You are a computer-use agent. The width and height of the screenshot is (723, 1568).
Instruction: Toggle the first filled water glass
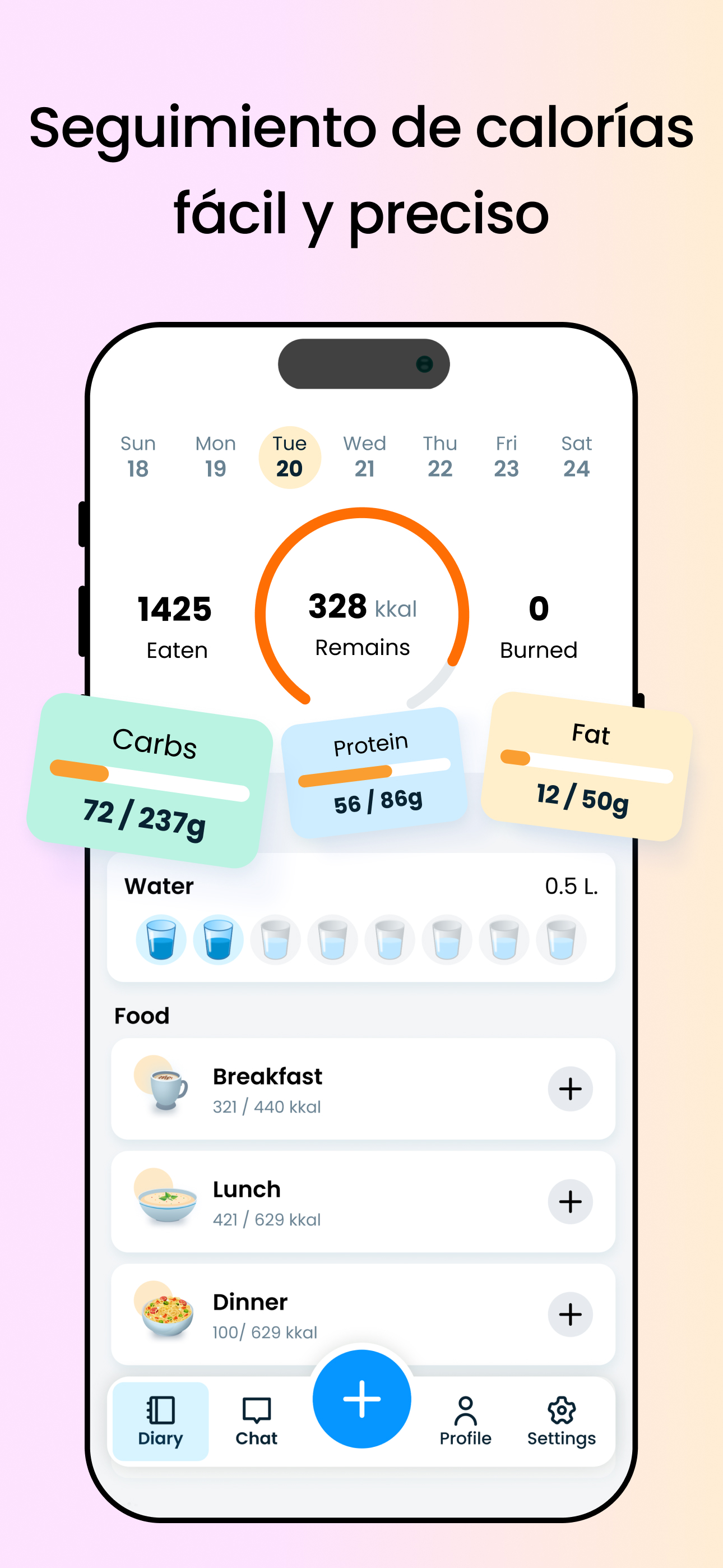click(x=161, y=940)
